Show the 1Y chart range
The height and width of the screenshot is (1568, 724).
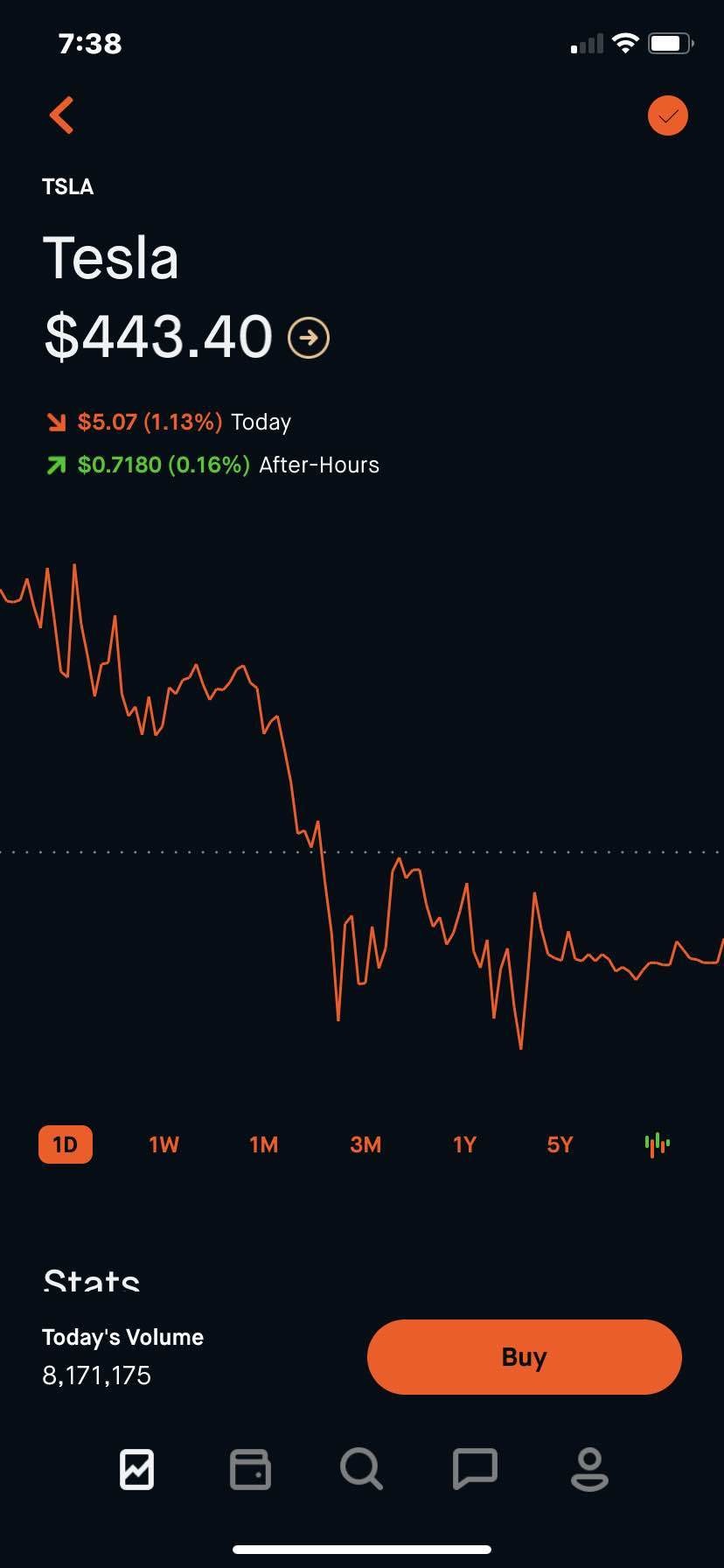coord(464,1144)
